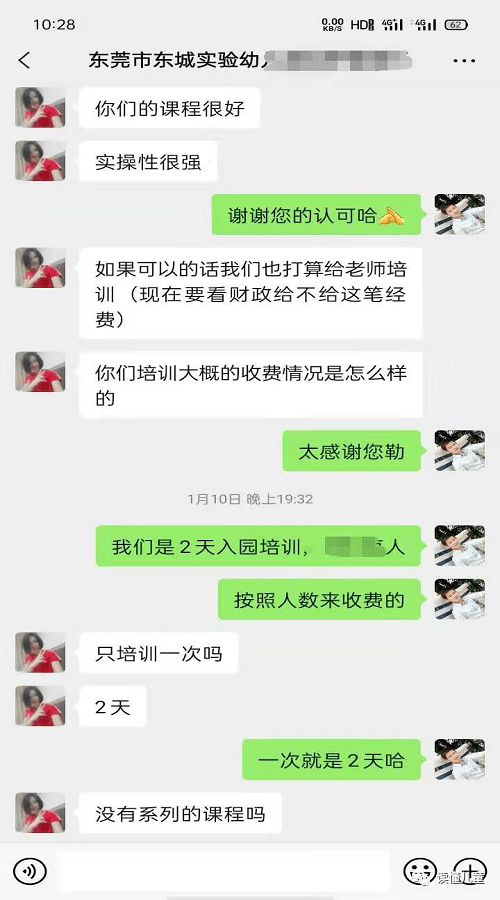
Task: Open the emoji sticker panel
Action: tap(420, 872)
